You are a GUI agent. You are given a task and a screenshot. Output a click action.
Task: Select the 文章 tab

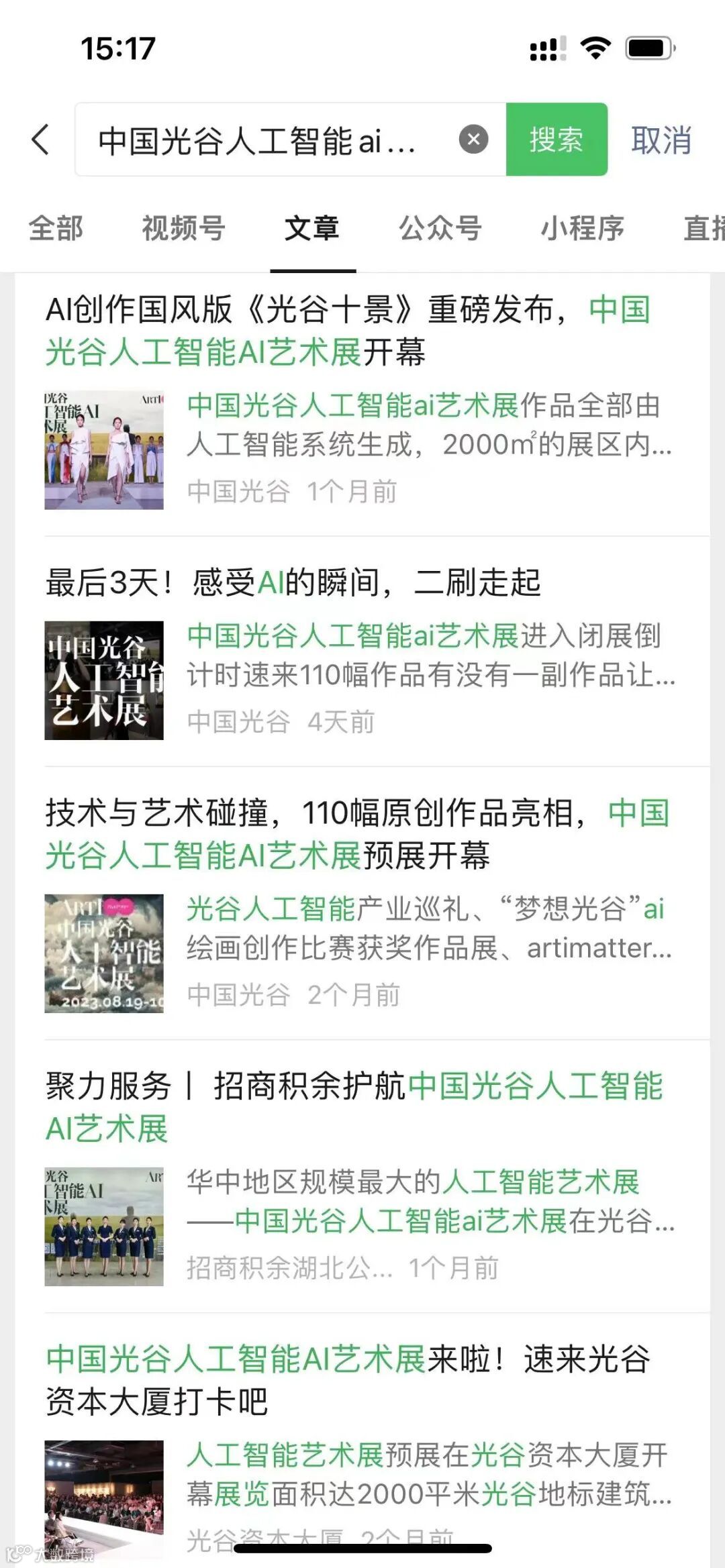tap(312, 228)
